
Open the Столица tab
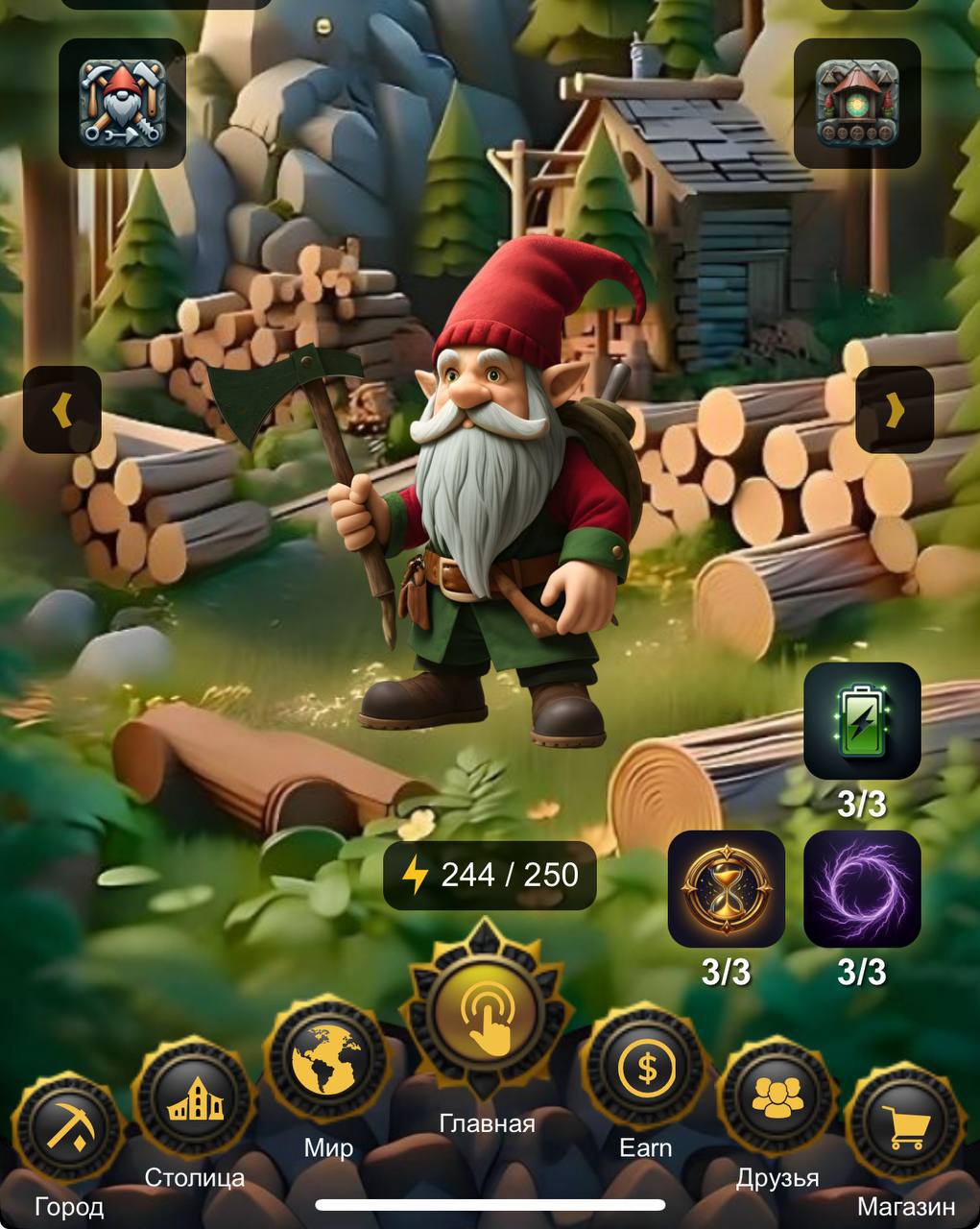click(195, 1098)
